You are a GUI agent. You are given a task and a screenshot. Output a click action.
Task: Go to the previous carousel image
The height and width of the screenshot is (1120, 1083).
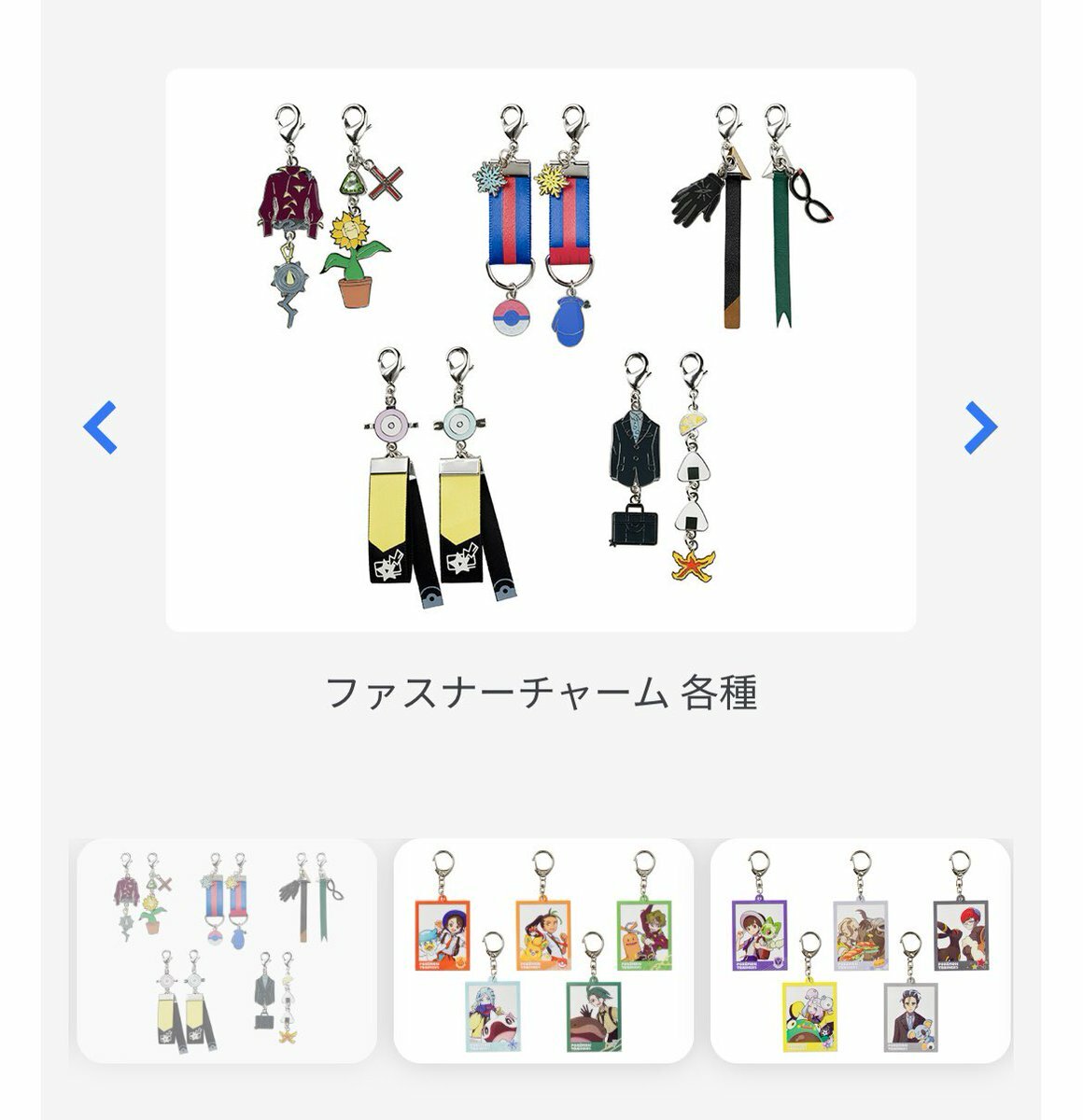click(100, 427)
